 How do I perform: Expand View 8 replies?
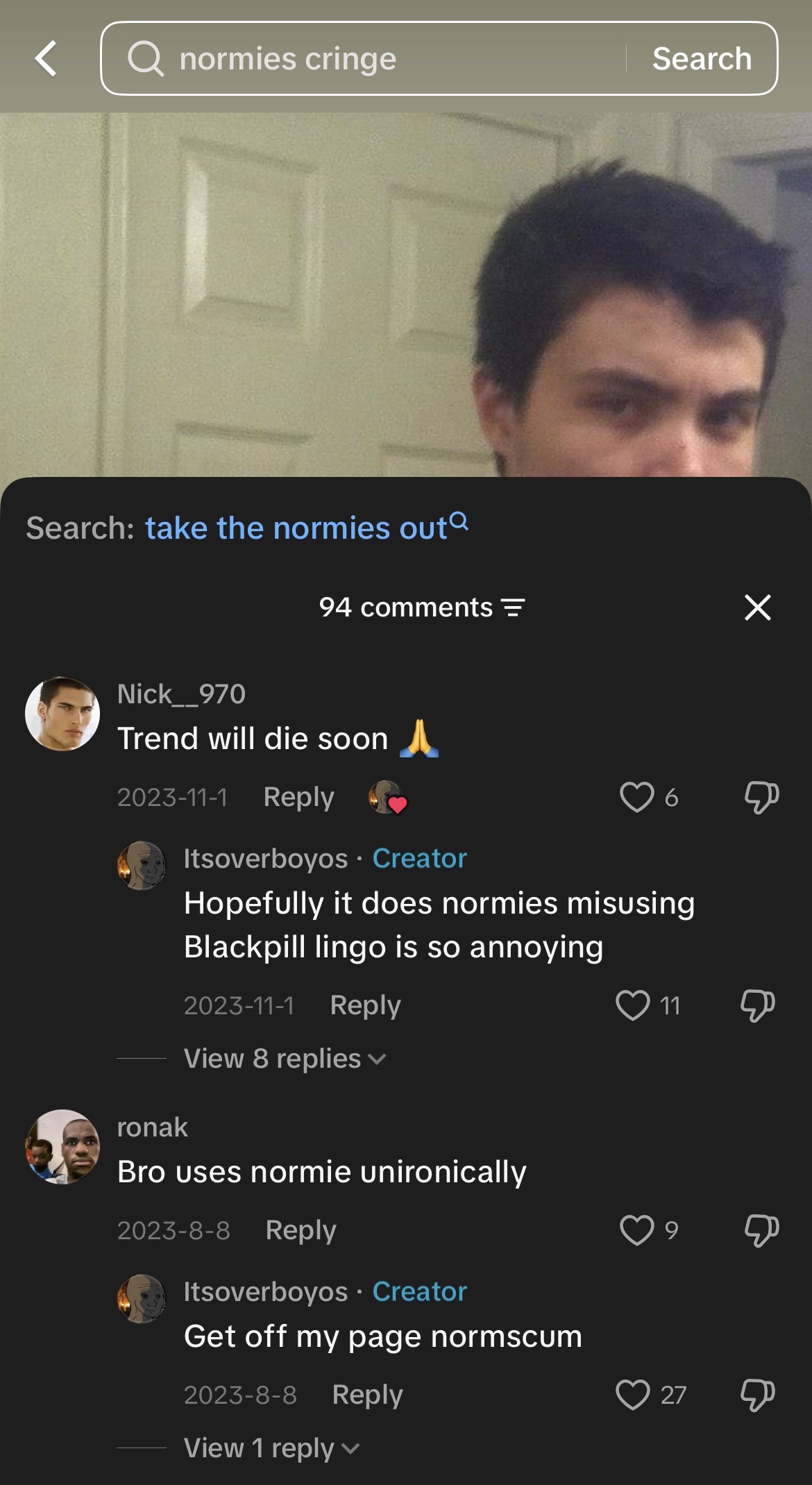(285, 1059)
